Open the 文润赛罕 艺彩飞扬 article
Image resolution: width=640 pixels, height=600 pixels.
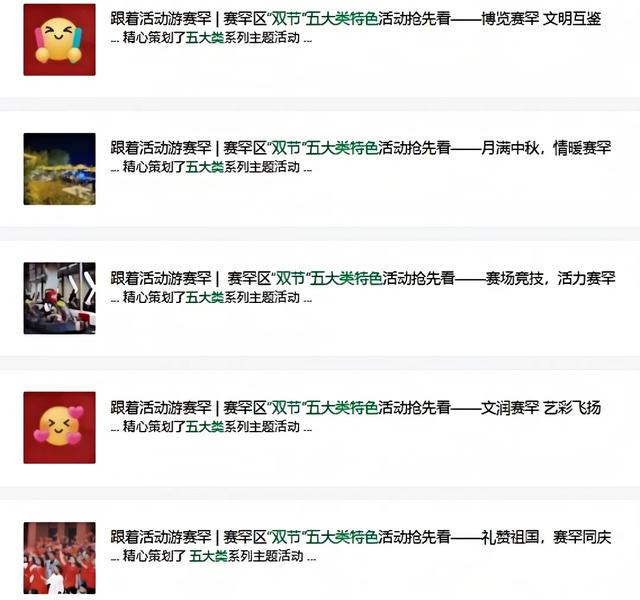(x=360, y=407)
